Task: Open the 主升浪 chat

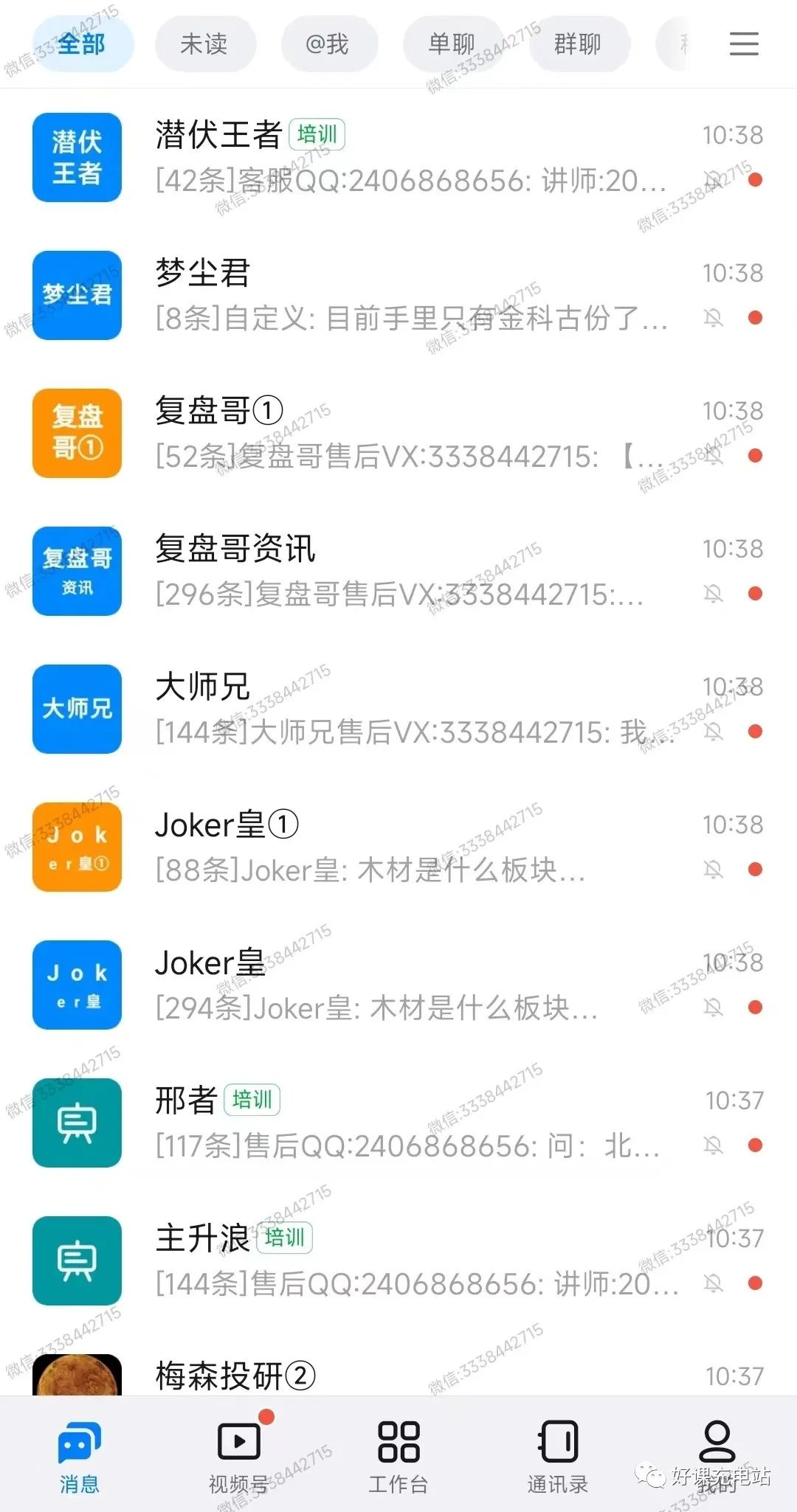Action: pos(398,1260)
